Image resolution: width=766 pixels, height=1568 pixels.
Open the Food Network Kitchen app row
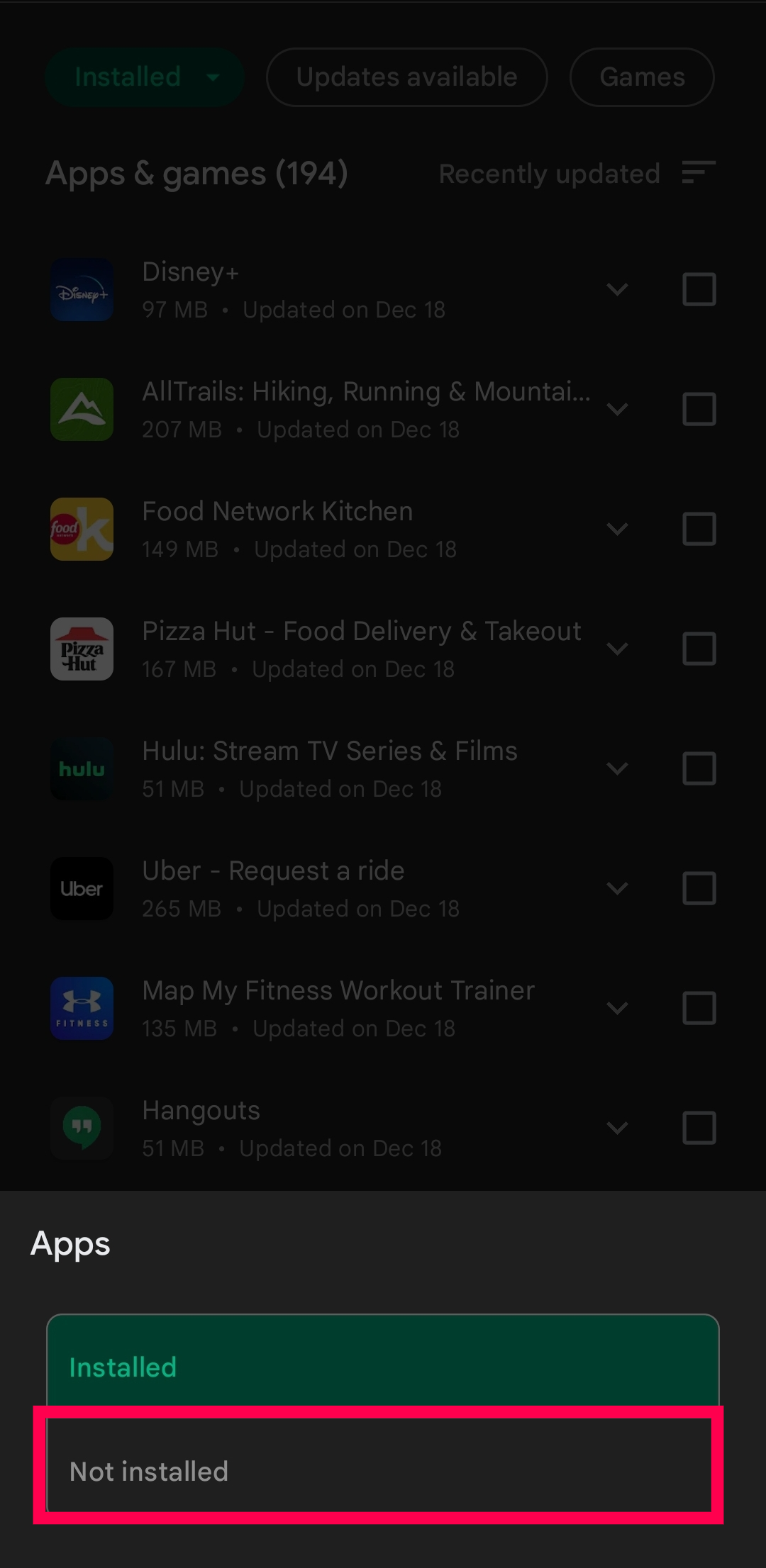pos(298,529)
